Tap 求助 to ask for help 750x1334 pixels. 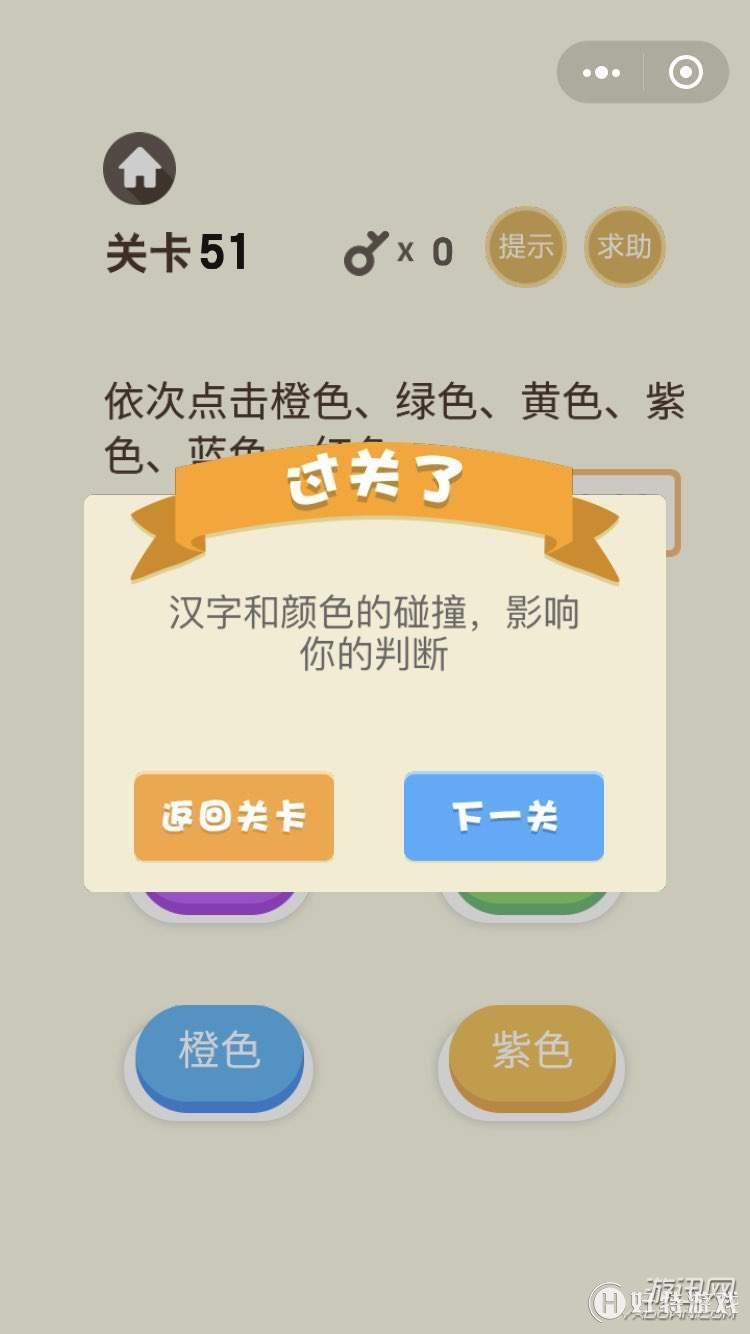point(625,247)
